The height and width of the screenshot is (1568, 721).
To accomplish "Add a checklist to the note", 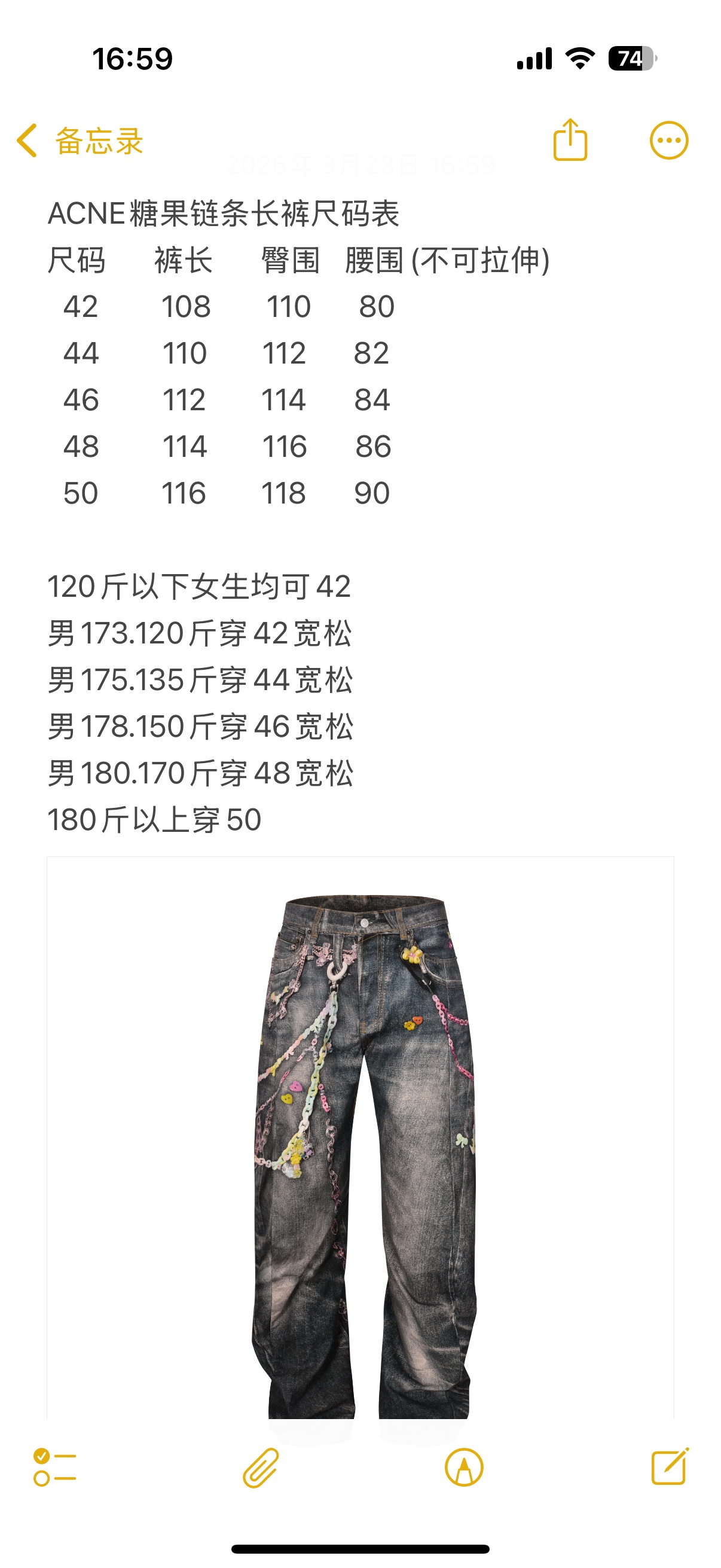I will point(55,1467).
